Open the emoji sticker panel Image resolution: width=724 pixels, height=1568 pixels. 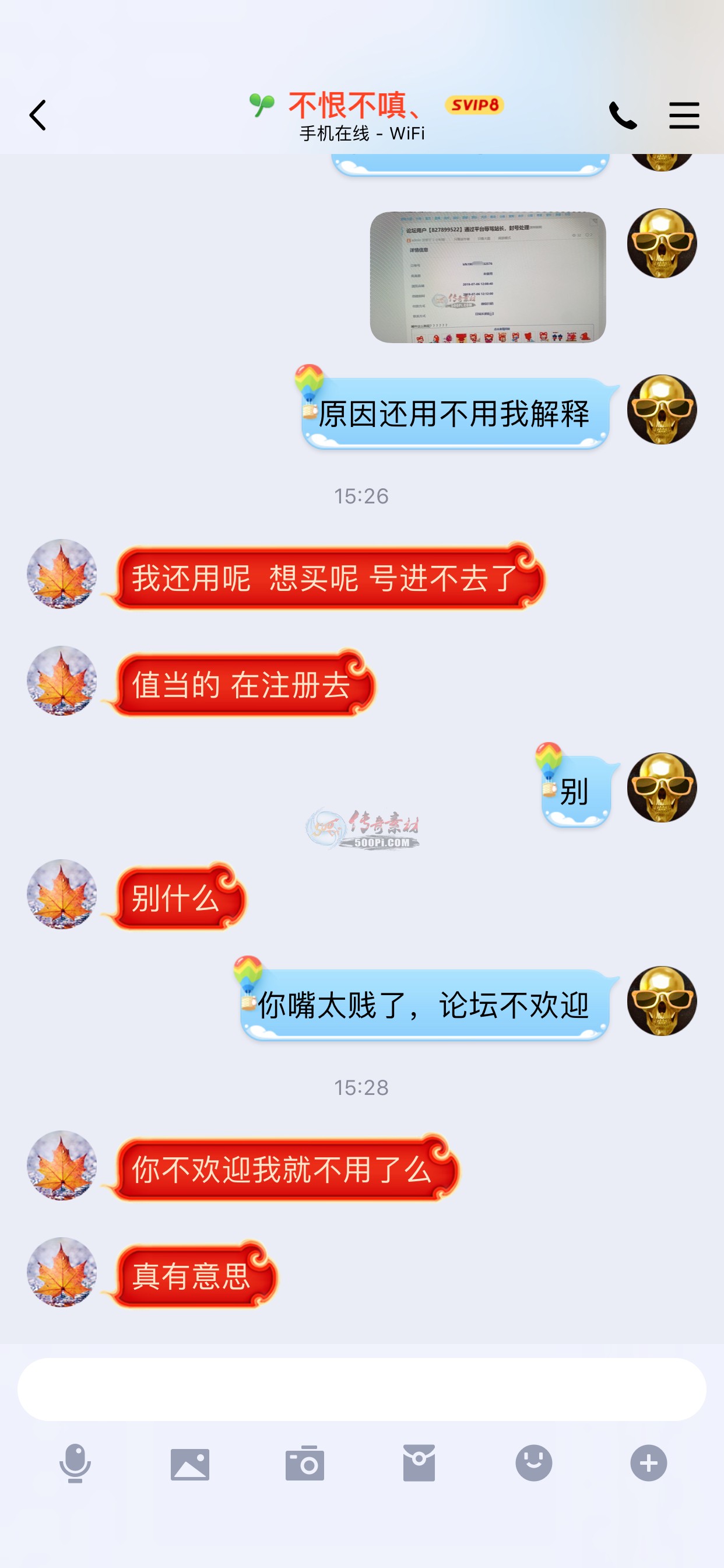click(x=533, y=1464)
